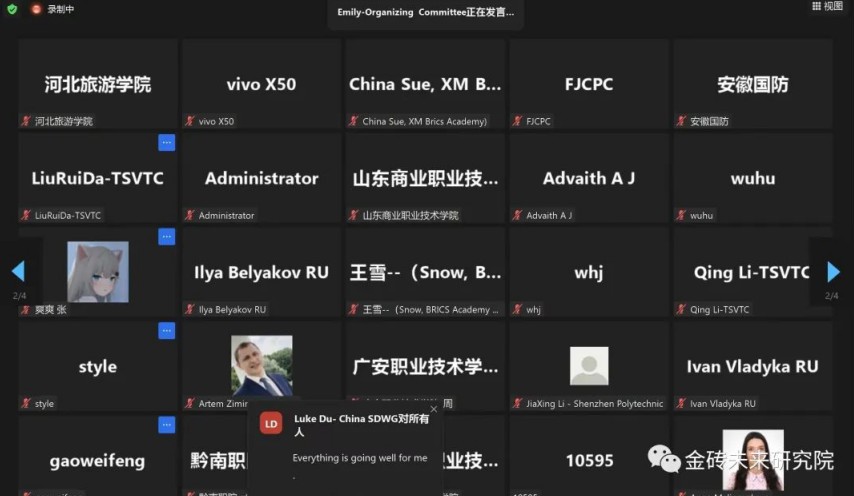Viewport: 854px width, 496px height.
Task: Open the 视图 layout options
Action: point(827,8)
